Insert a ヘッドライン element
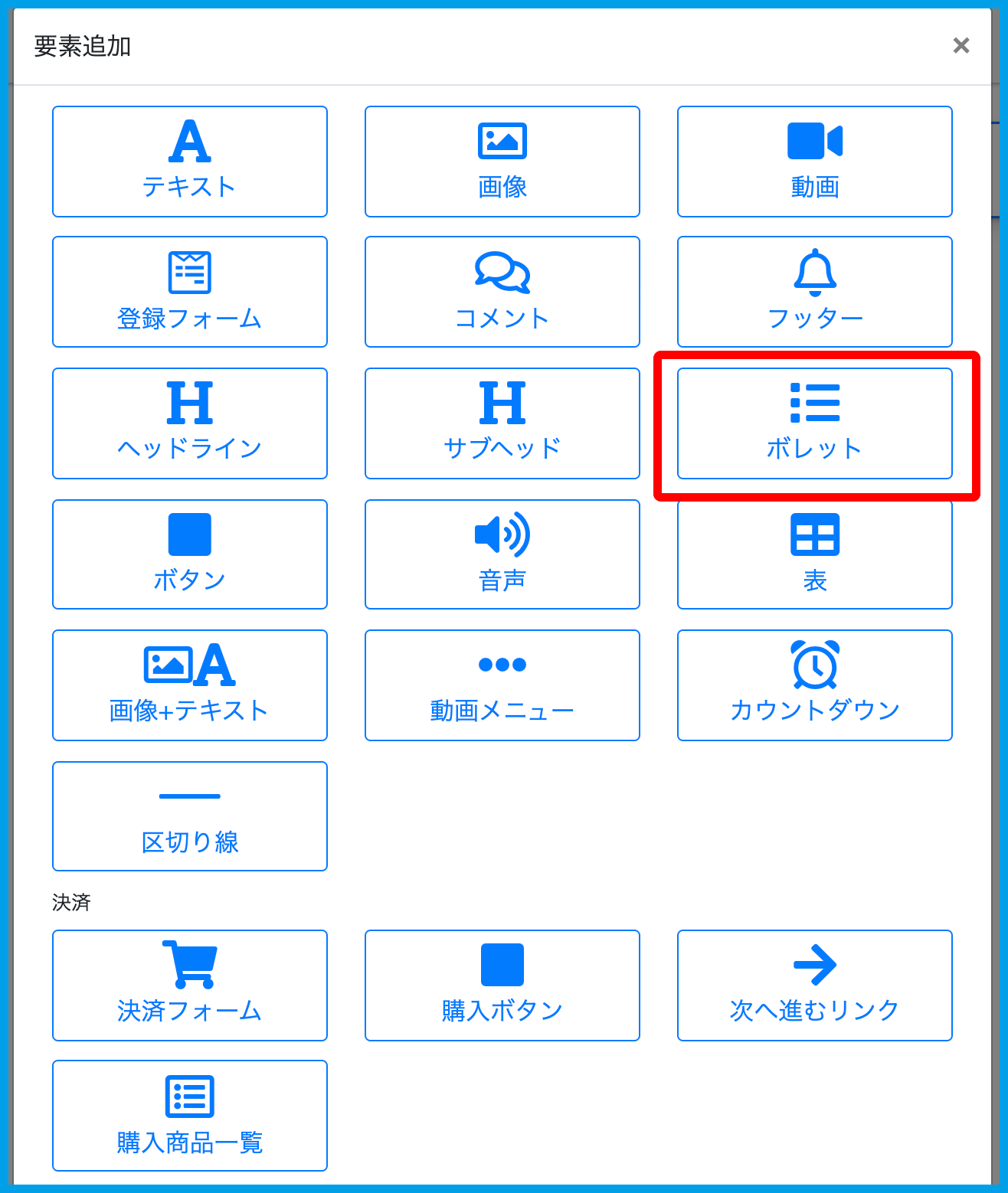 [190, 423]
